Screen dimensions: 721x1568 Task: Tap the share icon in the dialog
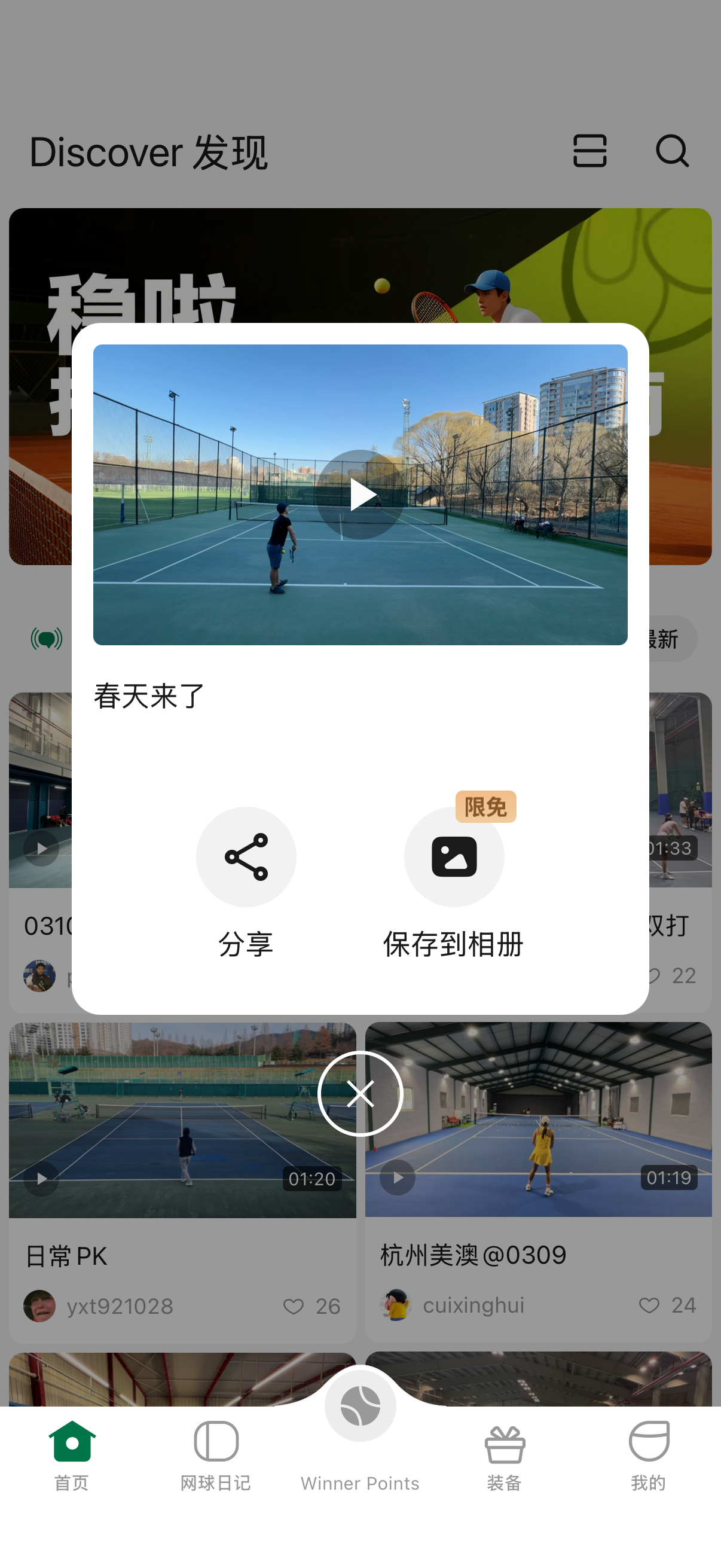pyautogui.click(x=246, y=856)
